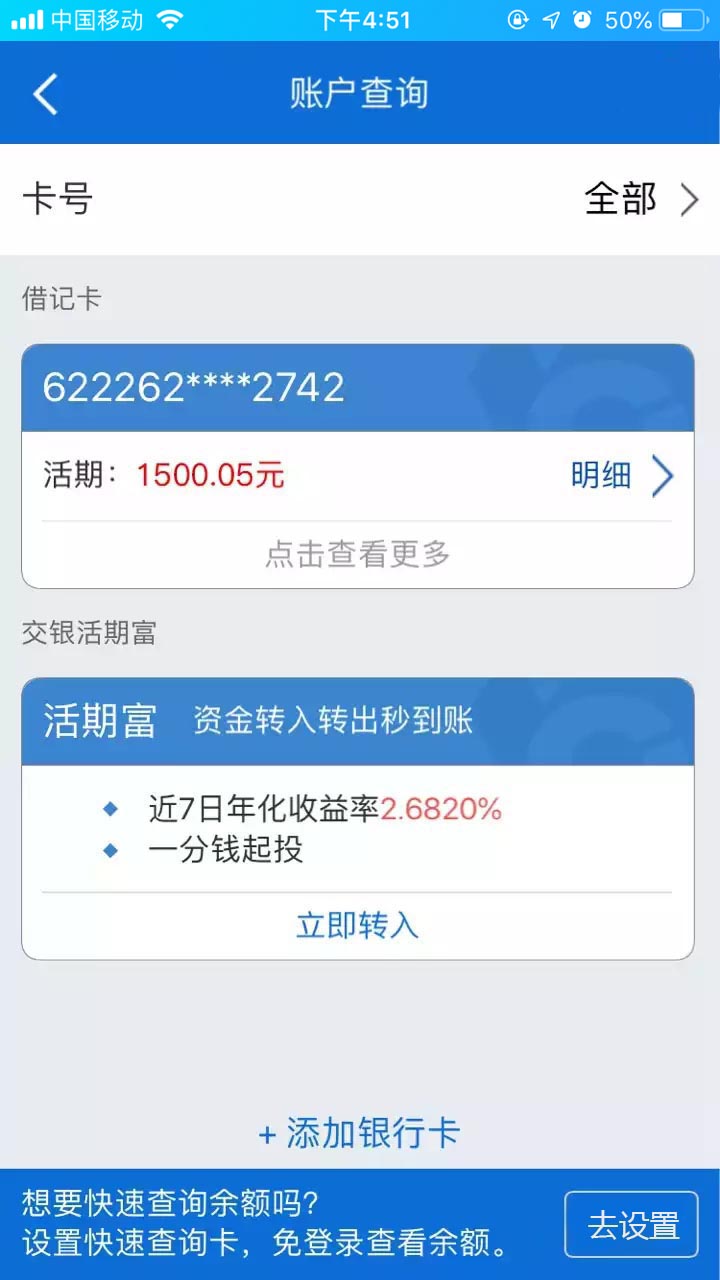
Task: Add a bank card via 添加银行卡
Action: (358, 1133)
